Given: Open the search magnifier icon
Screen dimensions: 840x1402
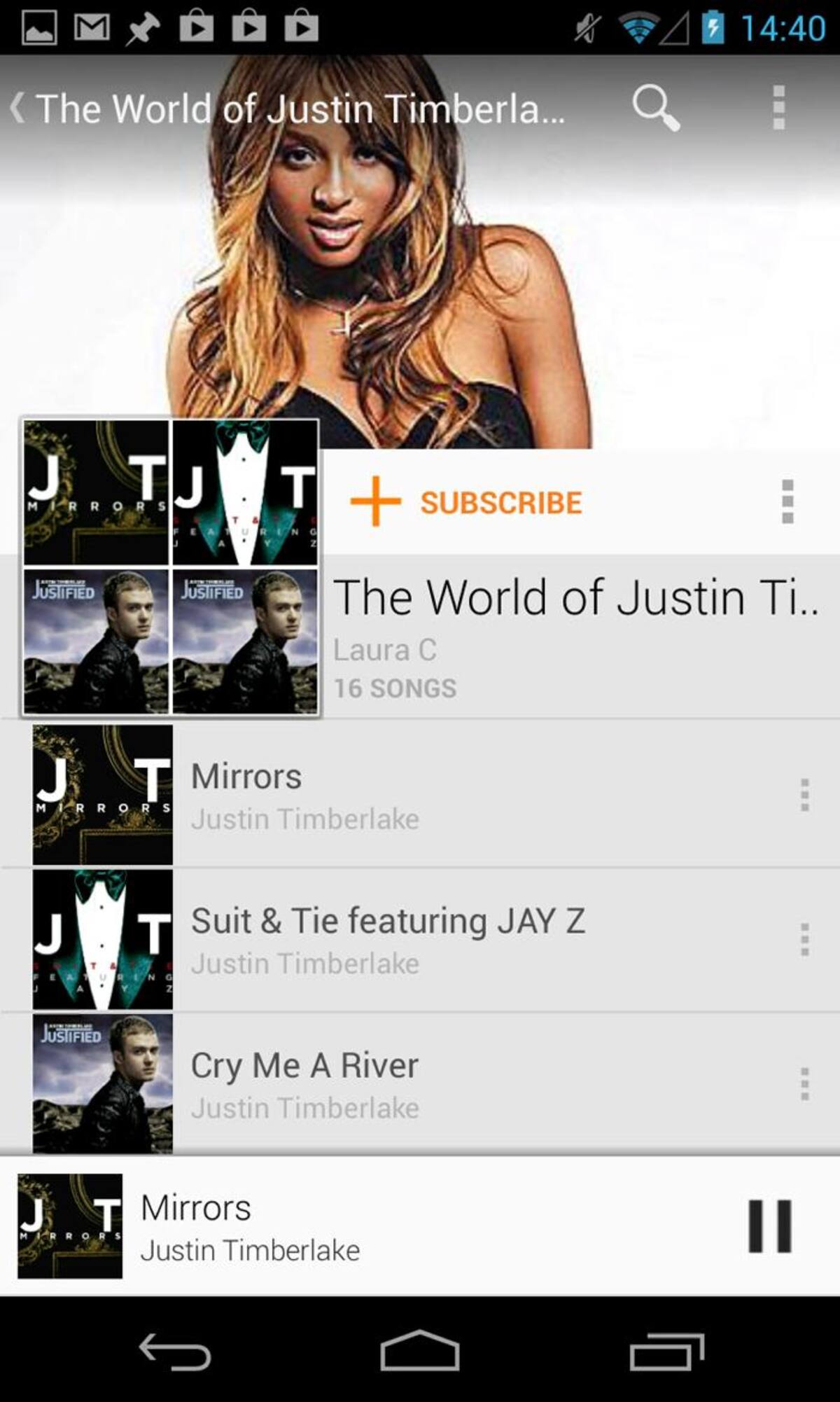Looking at the screenshot, I should (655, 109).
